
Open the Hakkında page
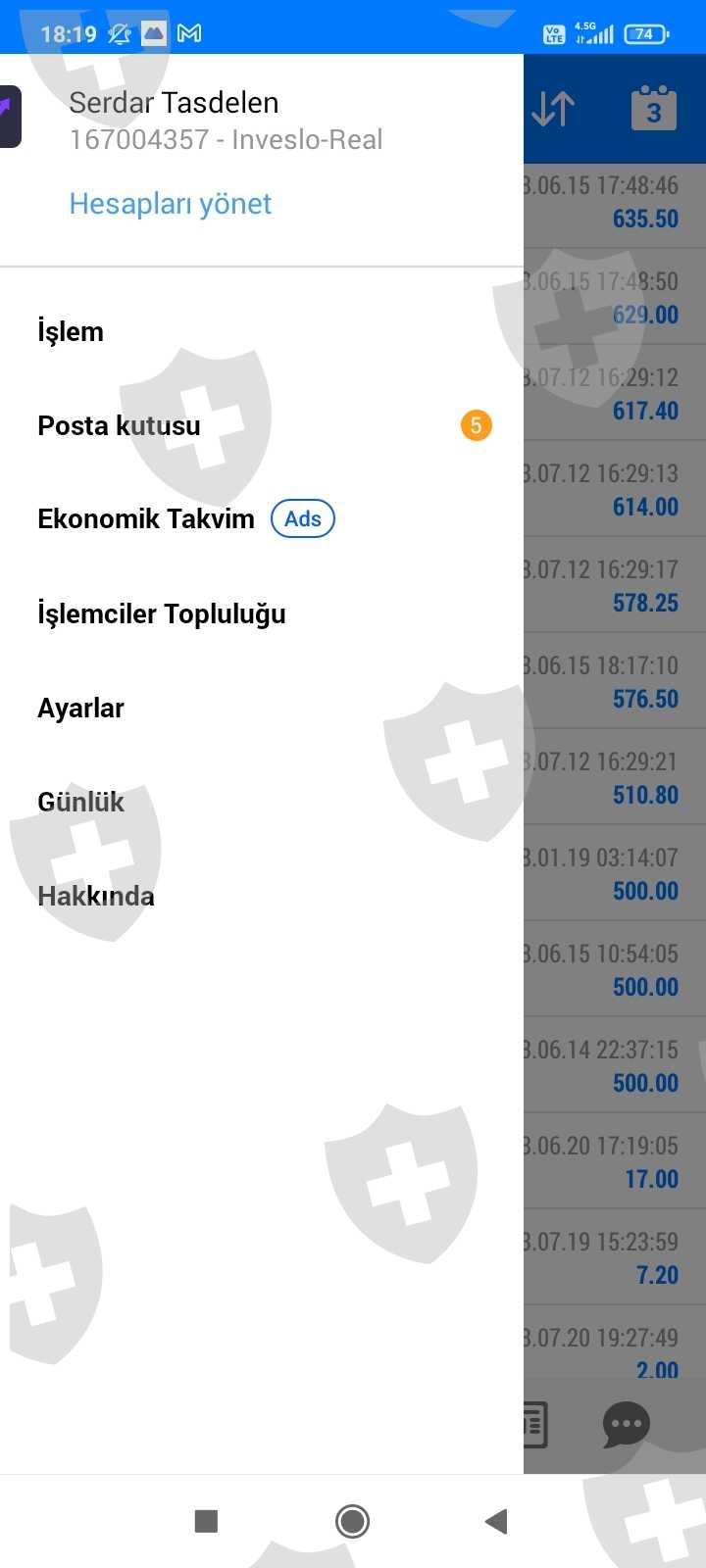click(x=262, y=896)
